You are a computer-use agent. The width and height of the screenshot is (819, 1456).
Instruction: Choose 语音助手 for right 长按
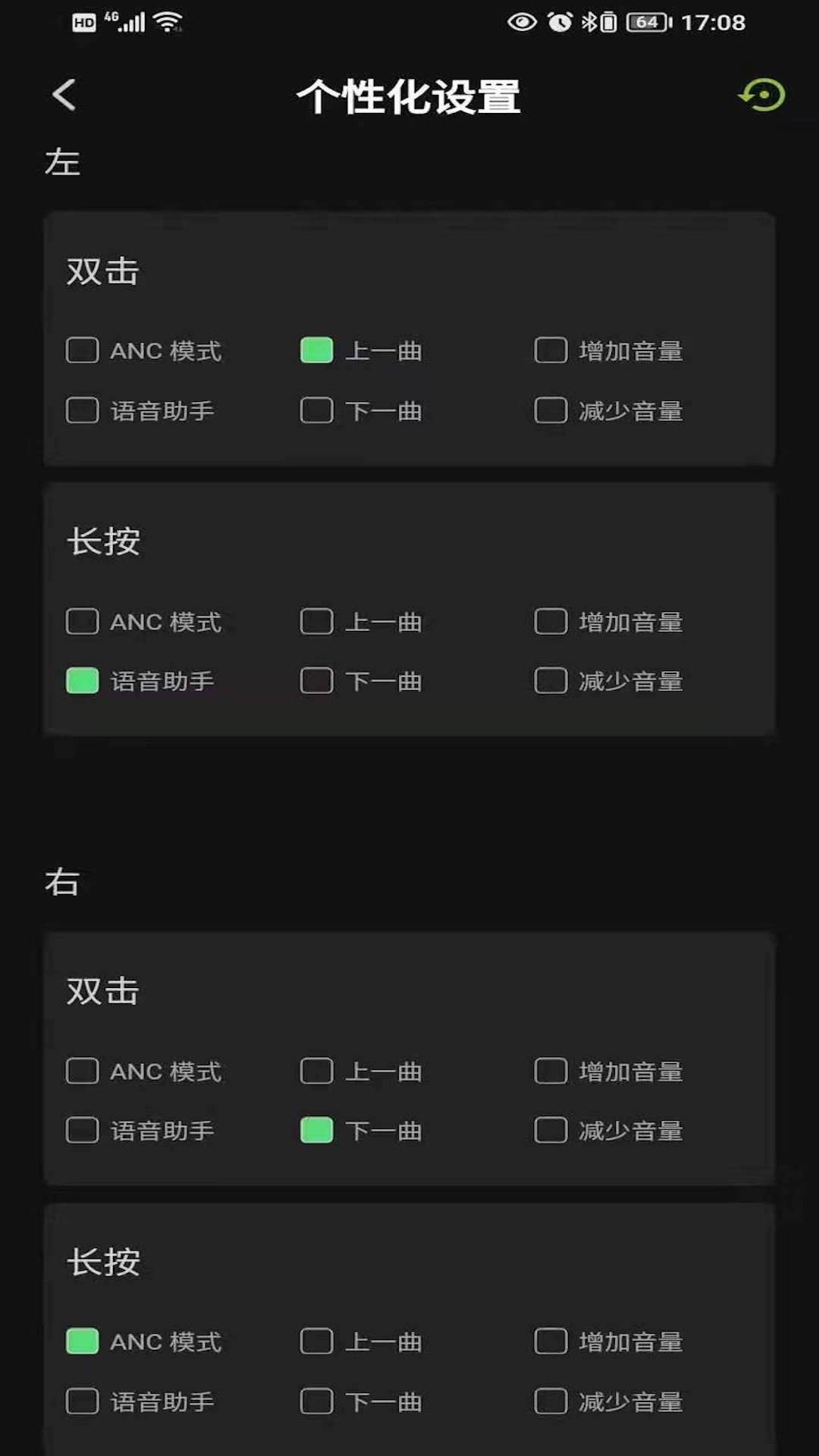pos(83,1401)
